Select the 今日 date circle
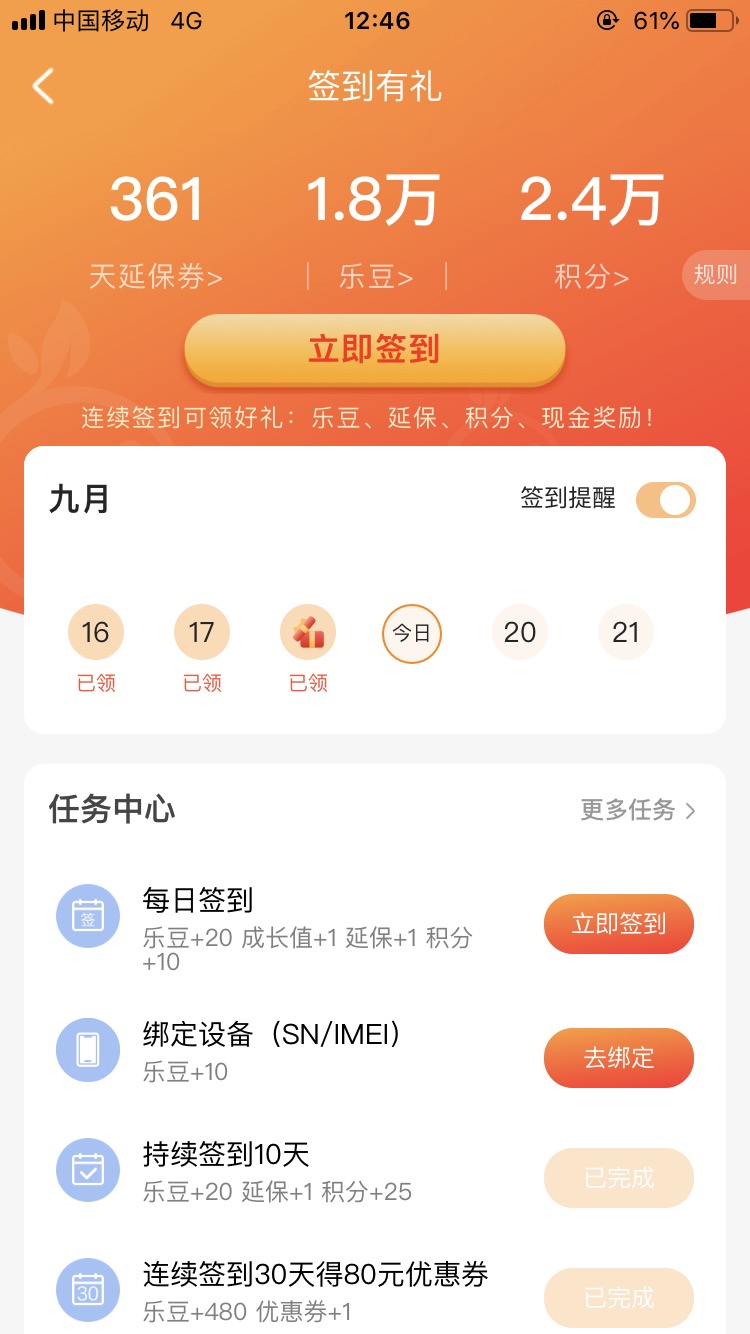The width and height of the screenshot is (750, 1334). 412,633
